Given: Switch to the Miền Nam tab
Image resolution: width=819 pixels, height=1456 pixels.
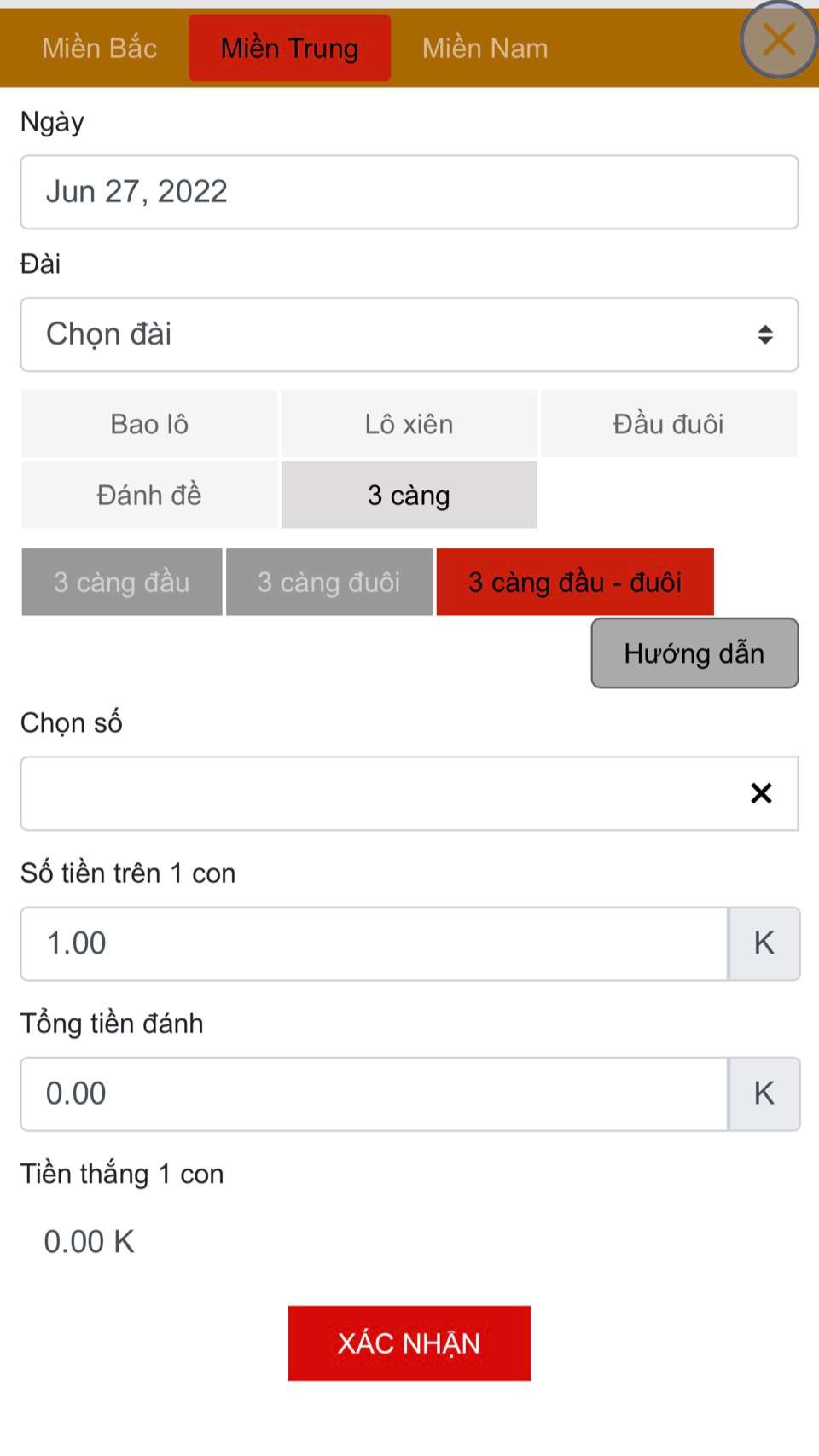Looking at the screenshot, I should tap(484, 48).
